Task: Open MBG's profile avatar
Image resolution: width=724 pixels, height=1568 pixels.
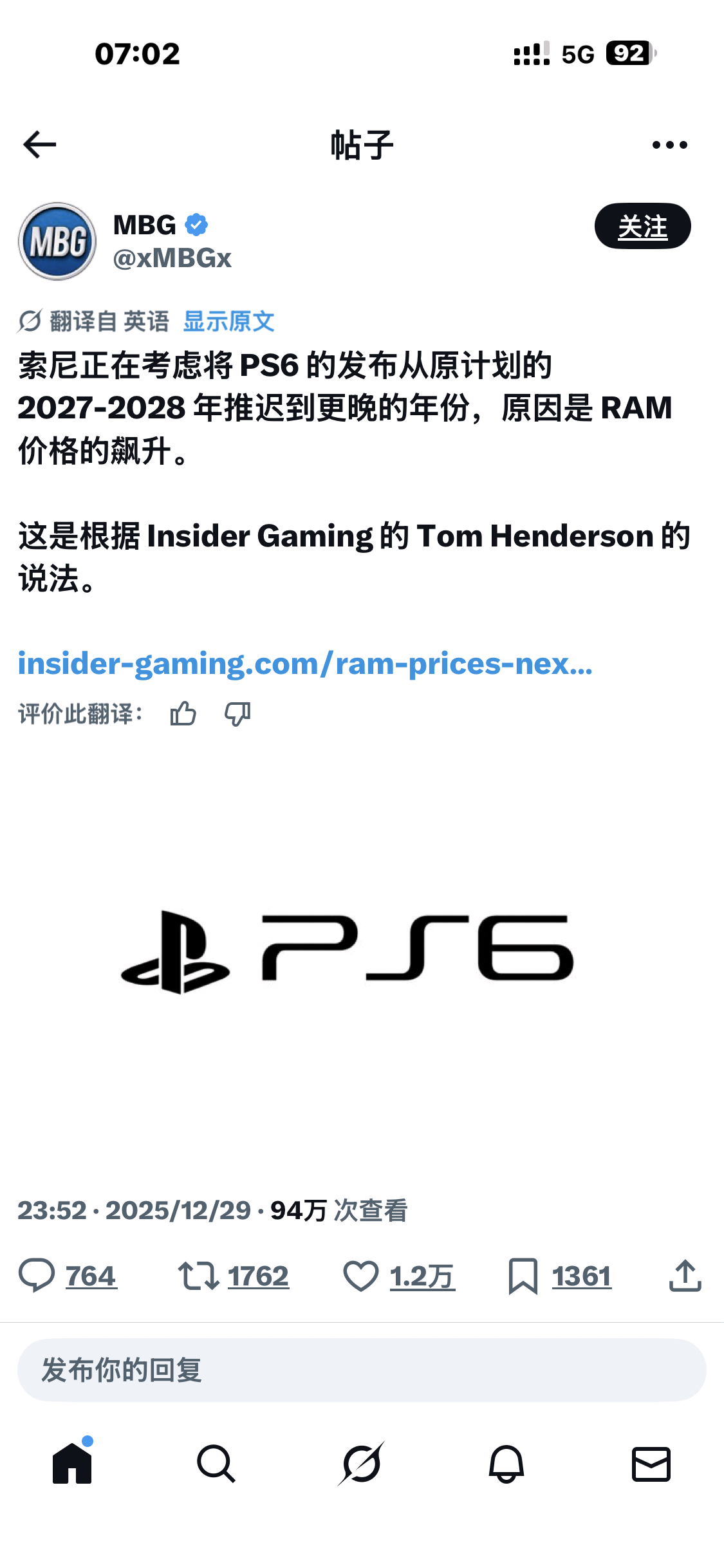Action: click(x=57, y=241)
